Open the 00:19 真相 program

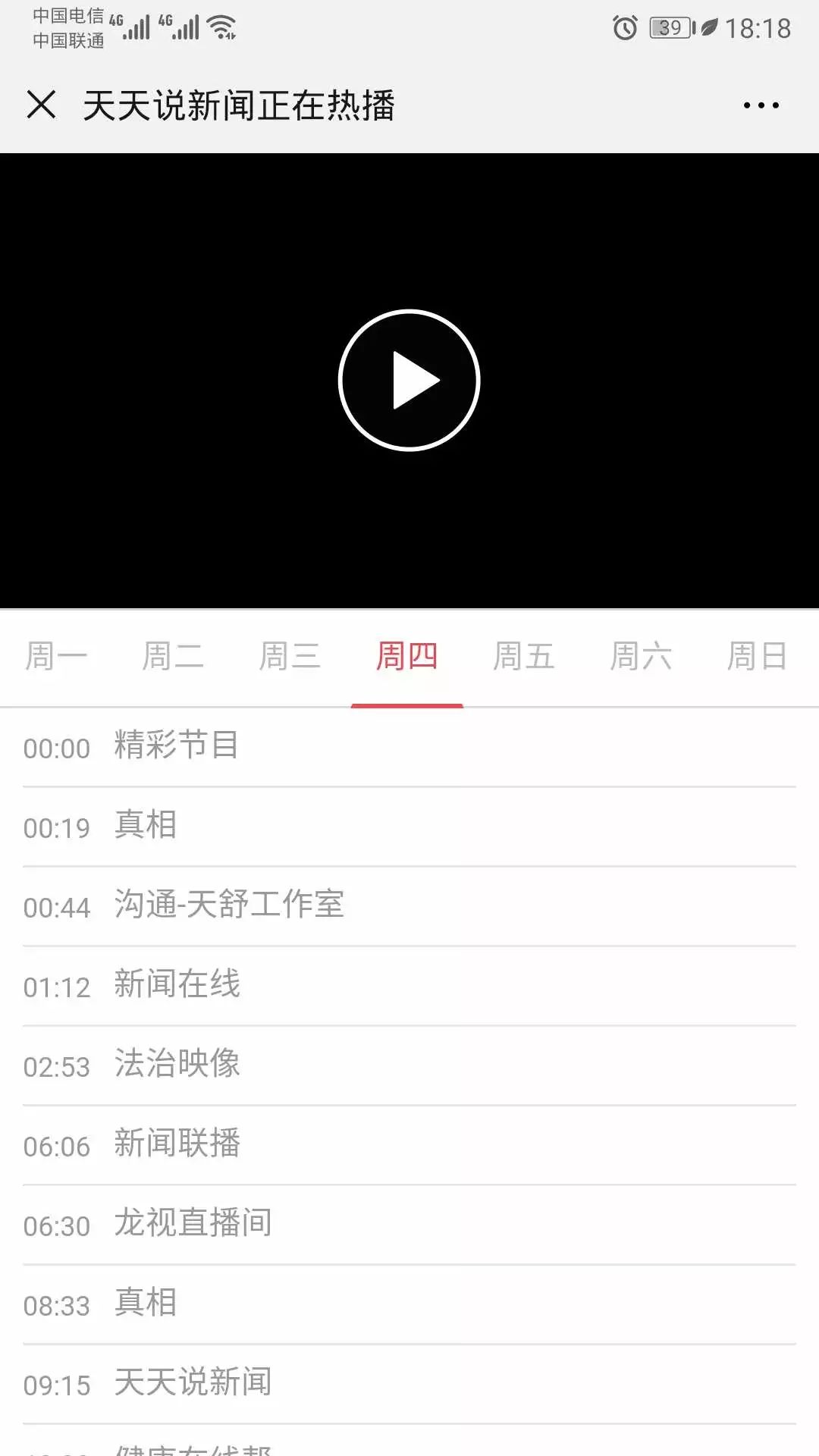point(409,827)
